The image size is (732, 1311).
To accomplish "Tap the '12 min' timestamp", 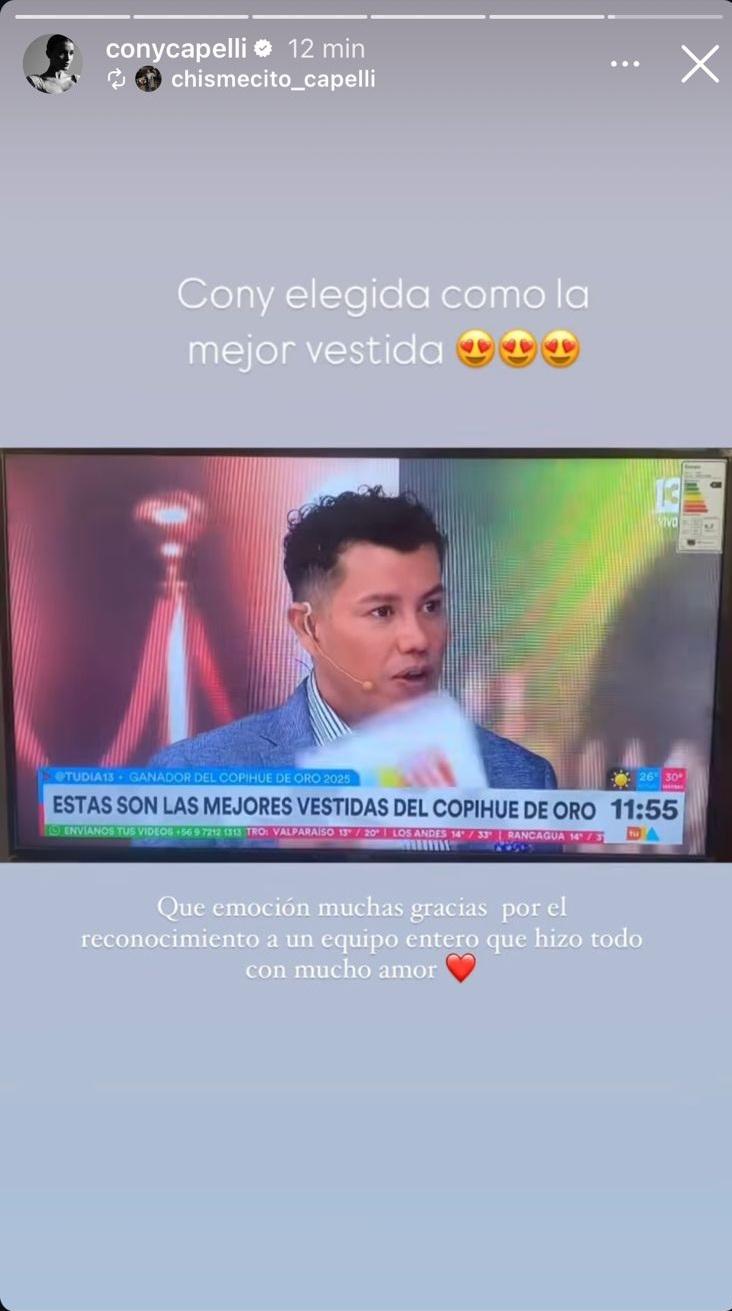I will point(324,48).
